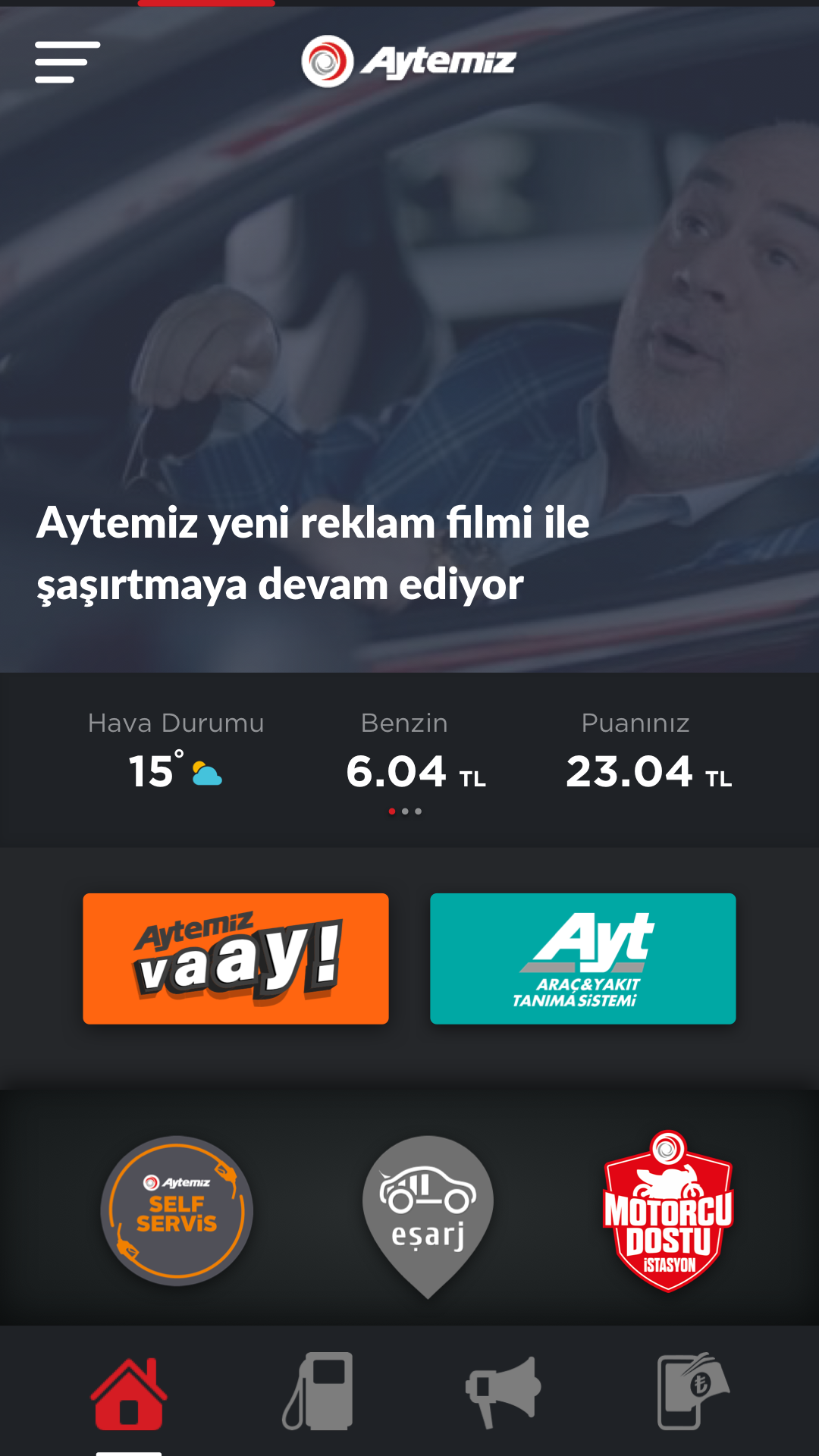This screenshot has width=819, height=1456.
Task: Open the Aytemiz vaay! card
Action: click(x=236, y=959)
